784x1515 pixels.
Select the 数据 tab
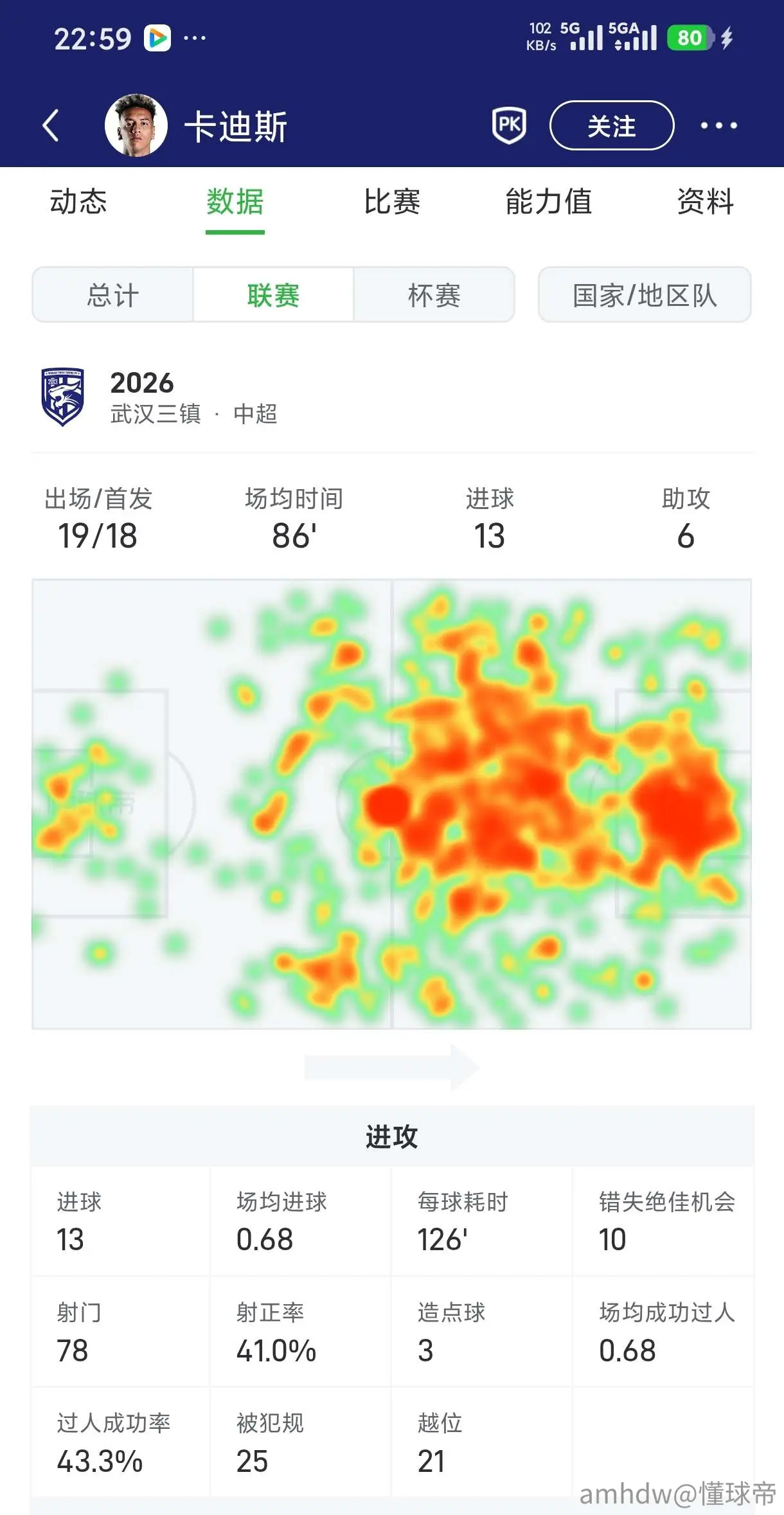pyautogui.click(x=235, y=202)
